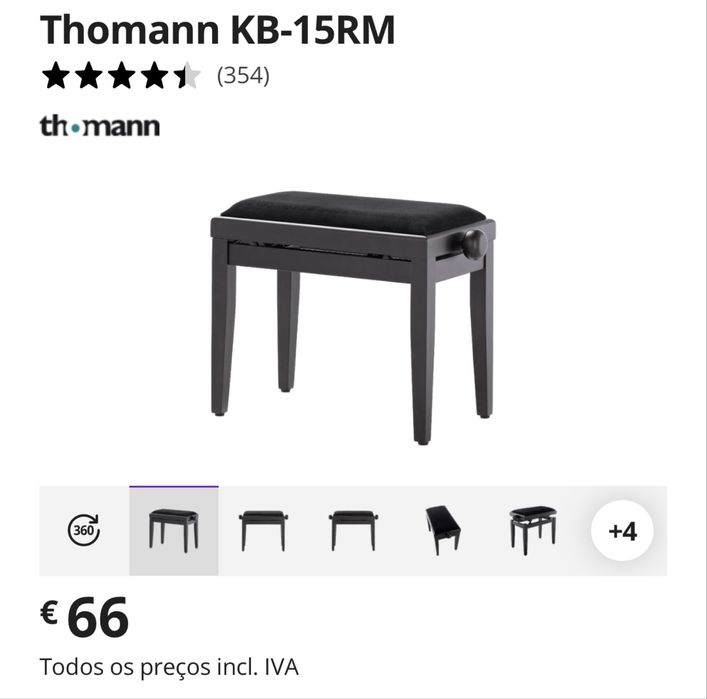Open the 354 customer reviews
Image resolution: width=707 pixels, height=699 pixels.
tap(243, 76)
